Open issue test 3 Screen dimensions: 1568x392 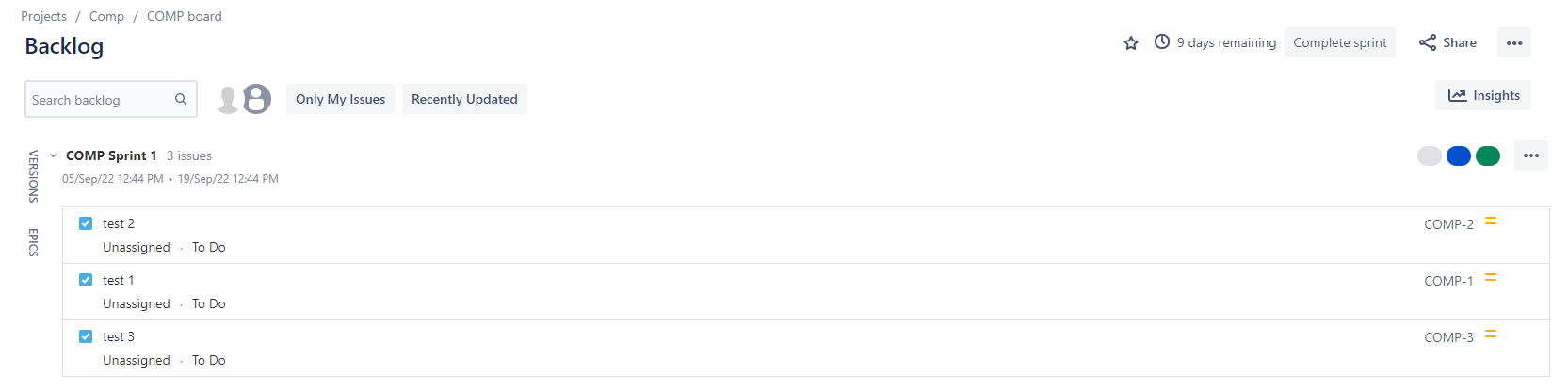click(x=119, y=336)
